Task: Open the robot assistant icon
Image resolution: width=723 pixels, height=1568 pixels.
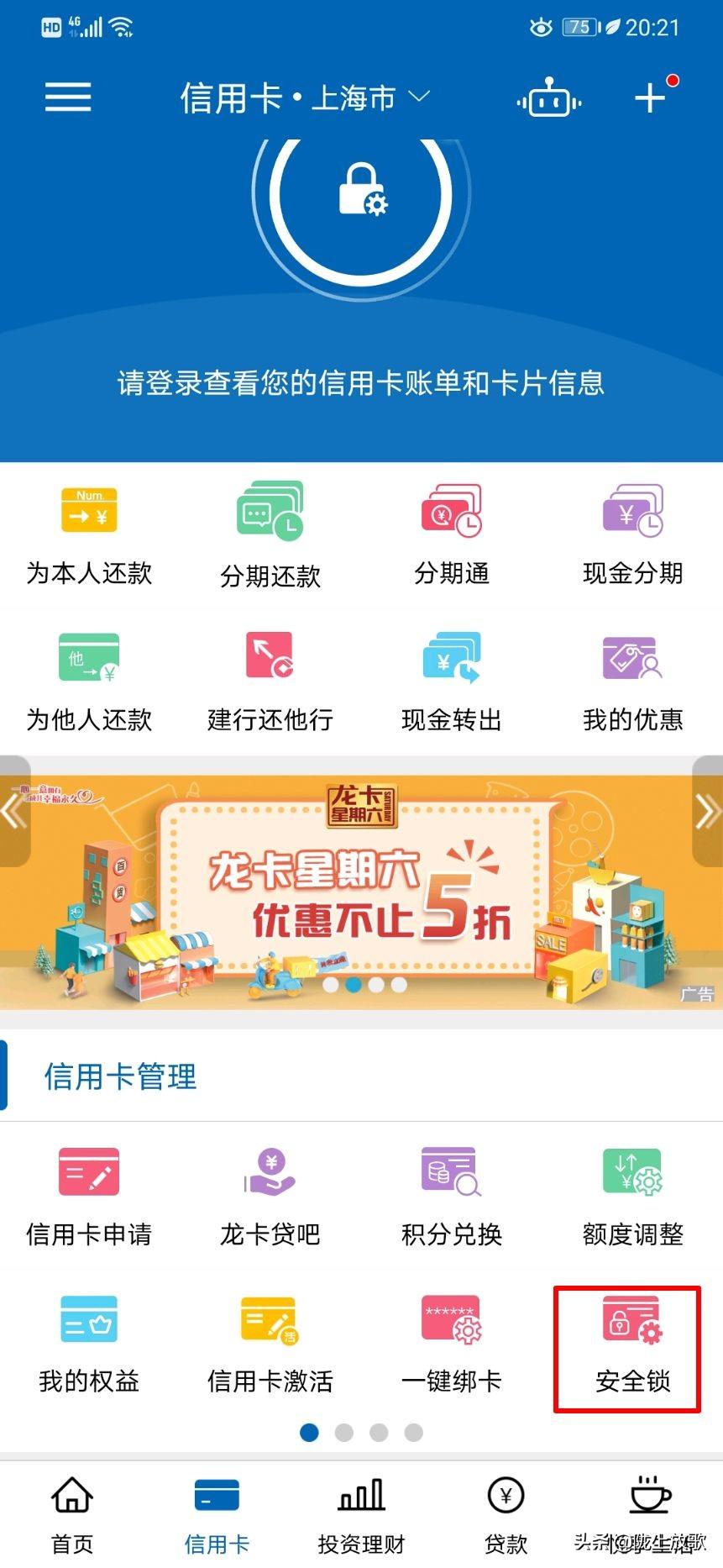Action: coord(549,98)
